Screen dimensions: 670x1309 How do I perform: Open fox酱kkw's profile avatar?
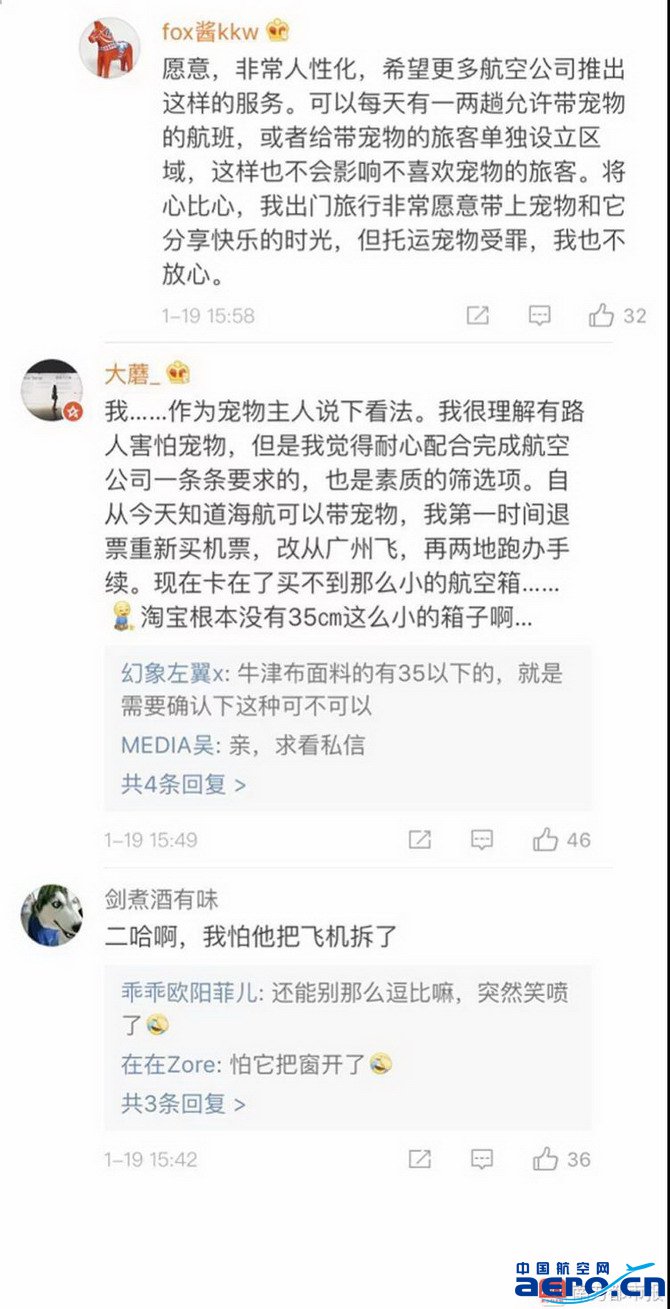coord(108,47)
